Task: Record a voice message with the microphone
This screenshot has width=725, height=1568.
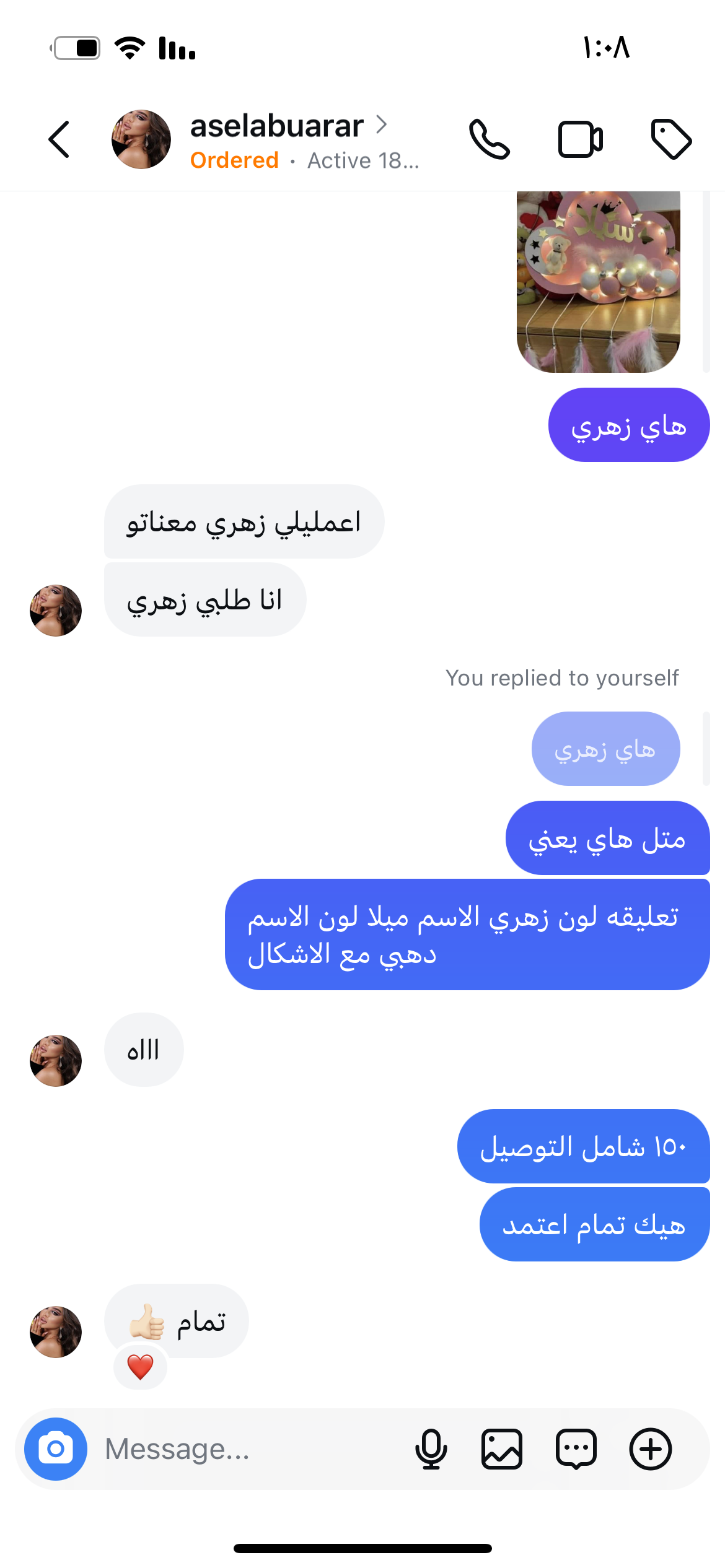Action: (x=431, y=1449)
